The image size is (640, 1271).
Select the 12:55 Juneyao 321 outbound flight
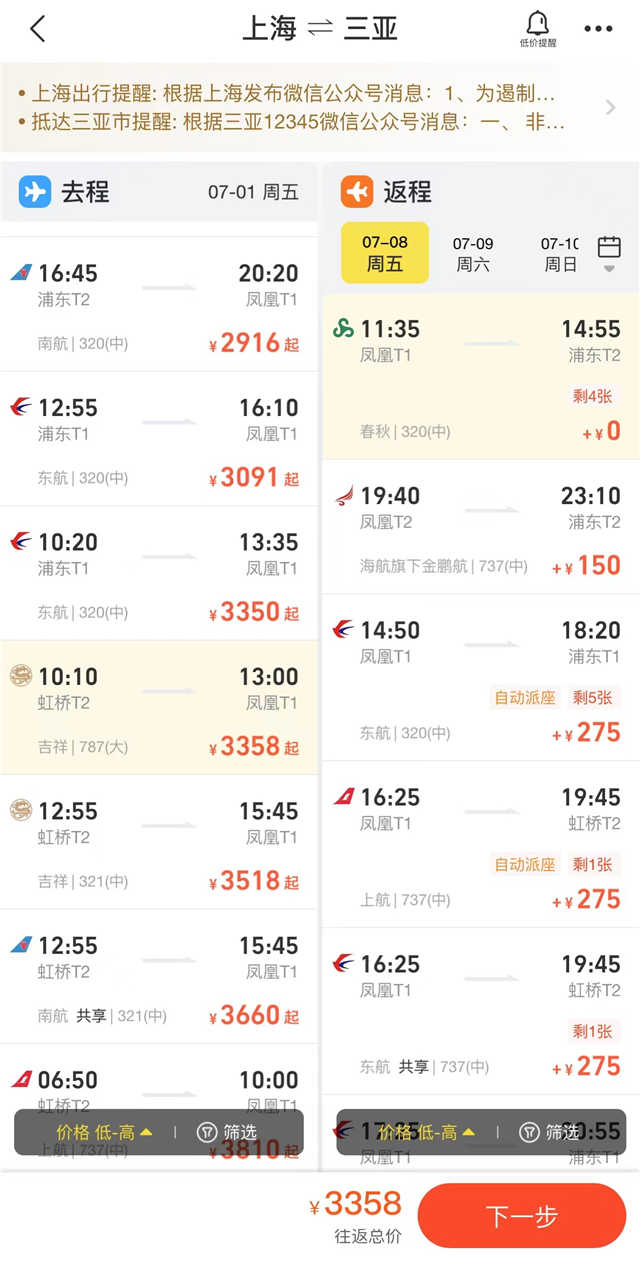(x=159, y=842)
